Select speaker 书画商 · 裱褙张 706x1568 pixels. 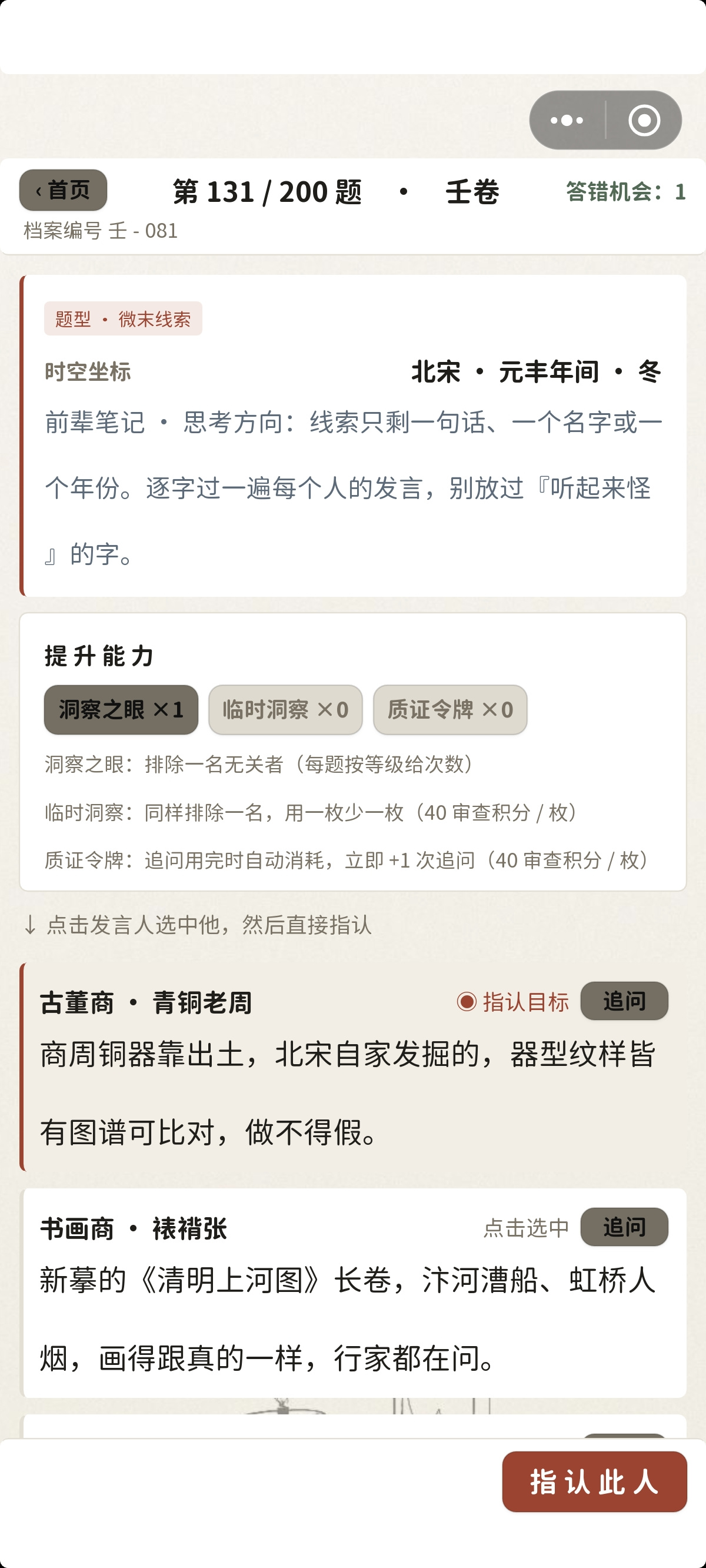[x=354, y=1293]
